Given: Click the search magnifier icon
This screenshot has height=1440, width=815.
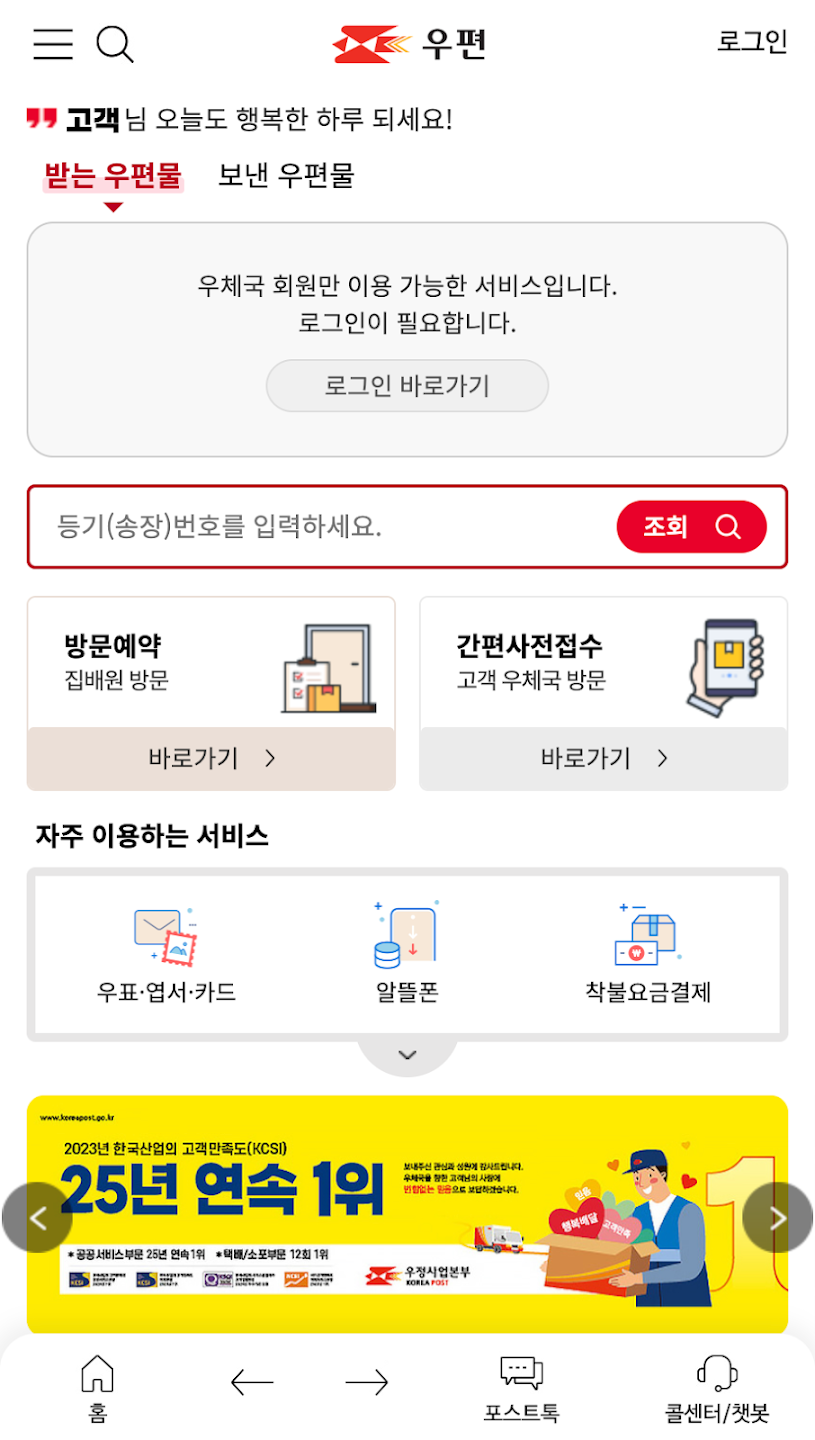Looking at the screenshot, I should [116, 44].
